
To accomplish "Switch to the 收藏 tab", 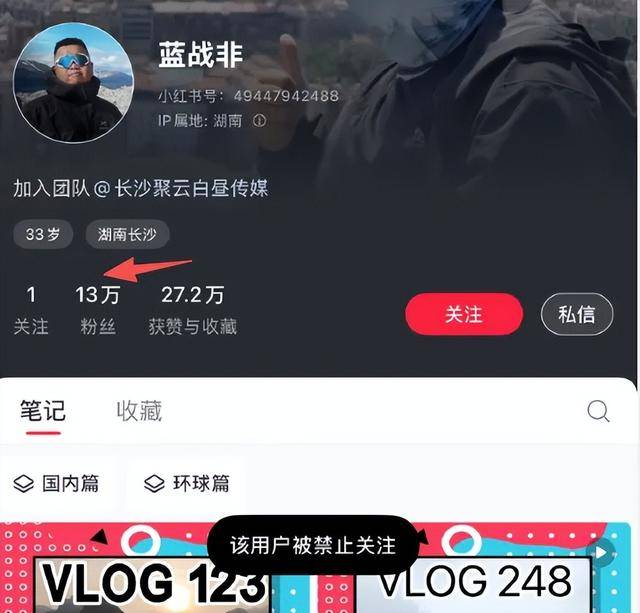I will tap(139, 410).
